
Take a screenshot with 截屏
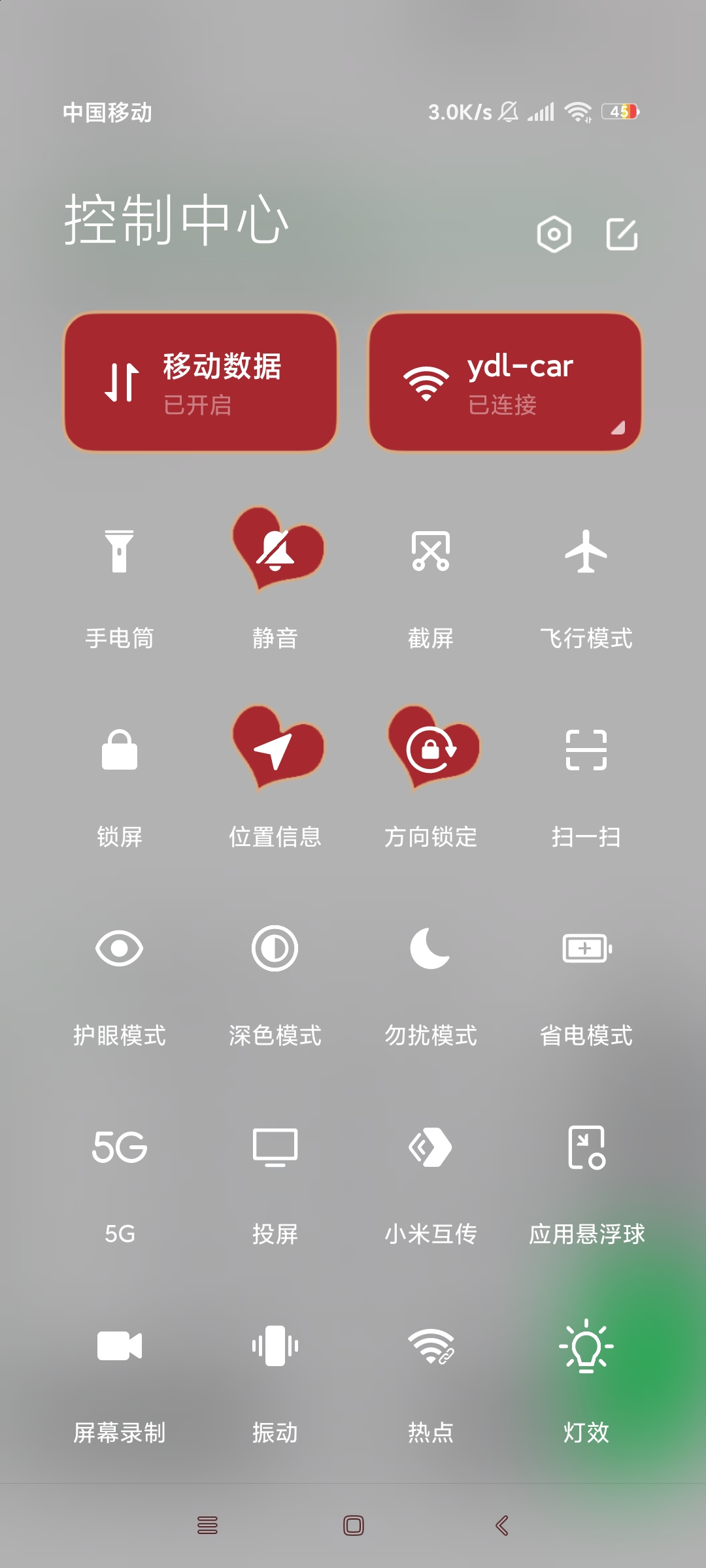click(431, 551)
